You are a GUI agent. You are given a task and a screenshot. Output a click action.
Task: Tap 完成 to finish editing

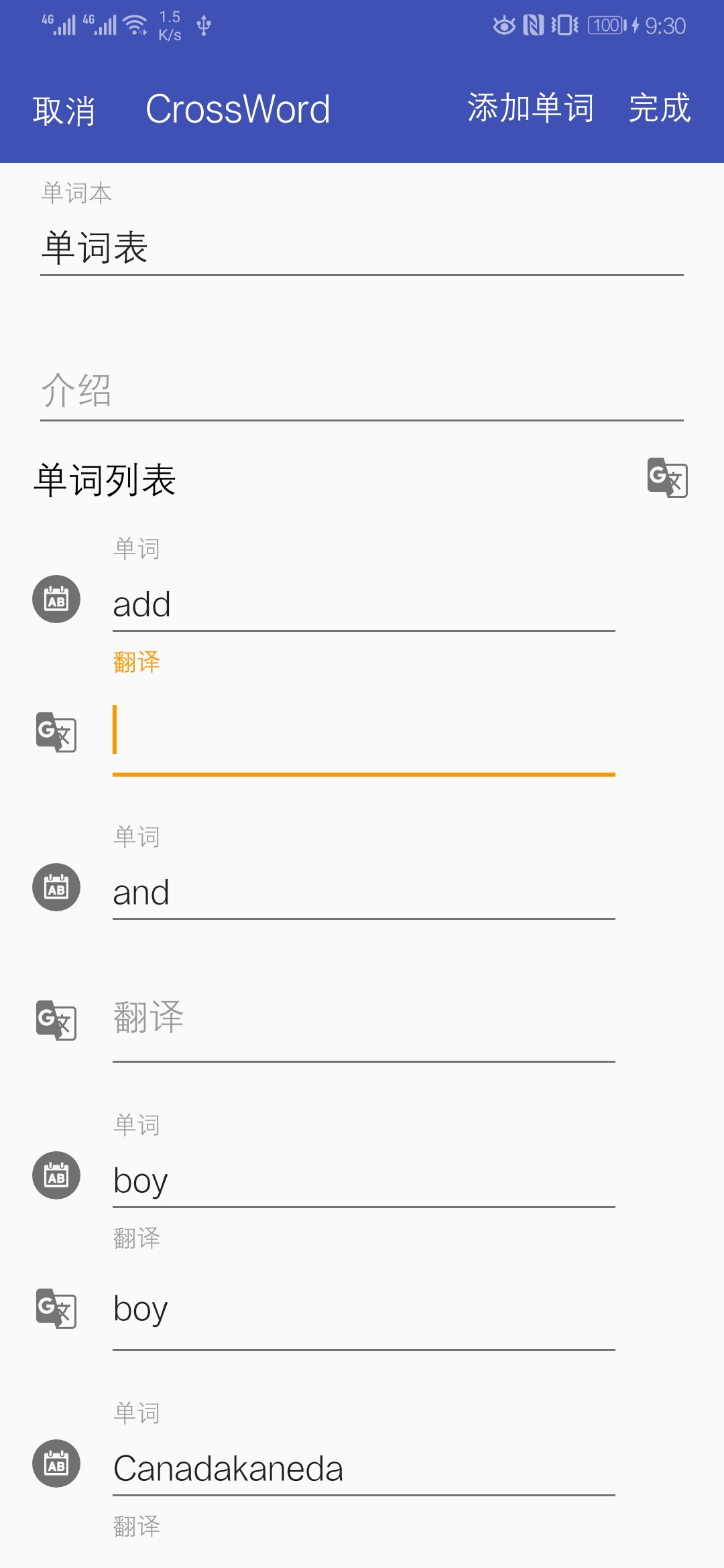pyautogui.click(x=660, y=109)
